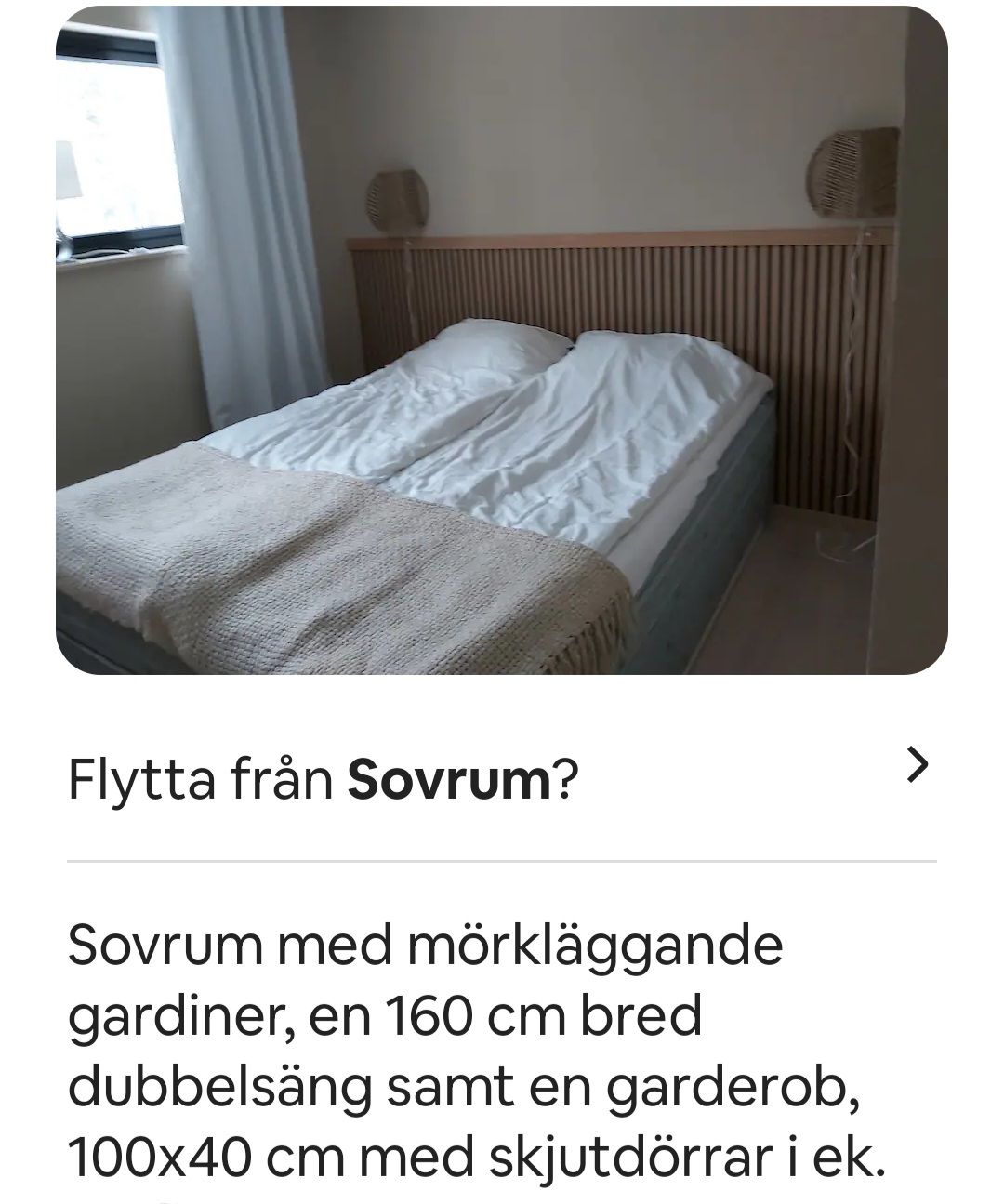Open the bedroom photo
Viewport: 1004px width, 1204px height.
tap(502, 340)
